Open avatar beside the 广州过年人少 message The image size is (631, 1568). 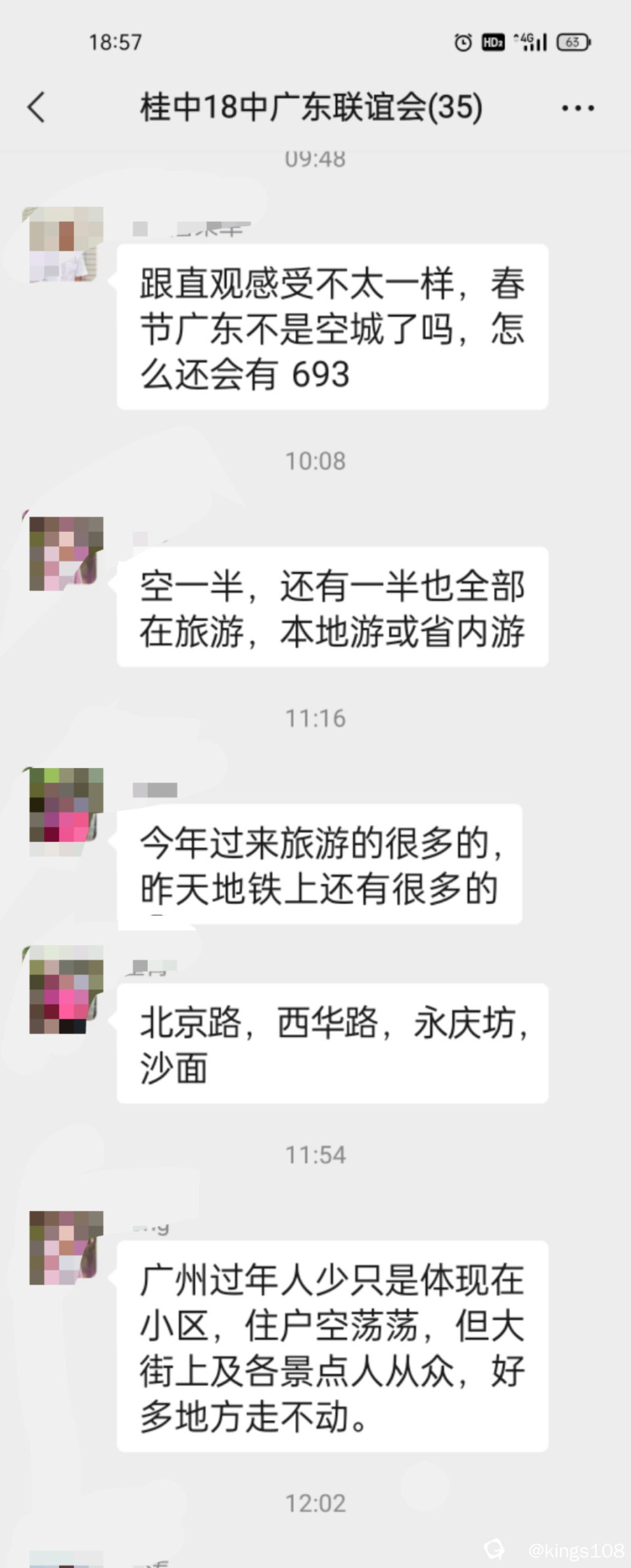coord(66,1247)
